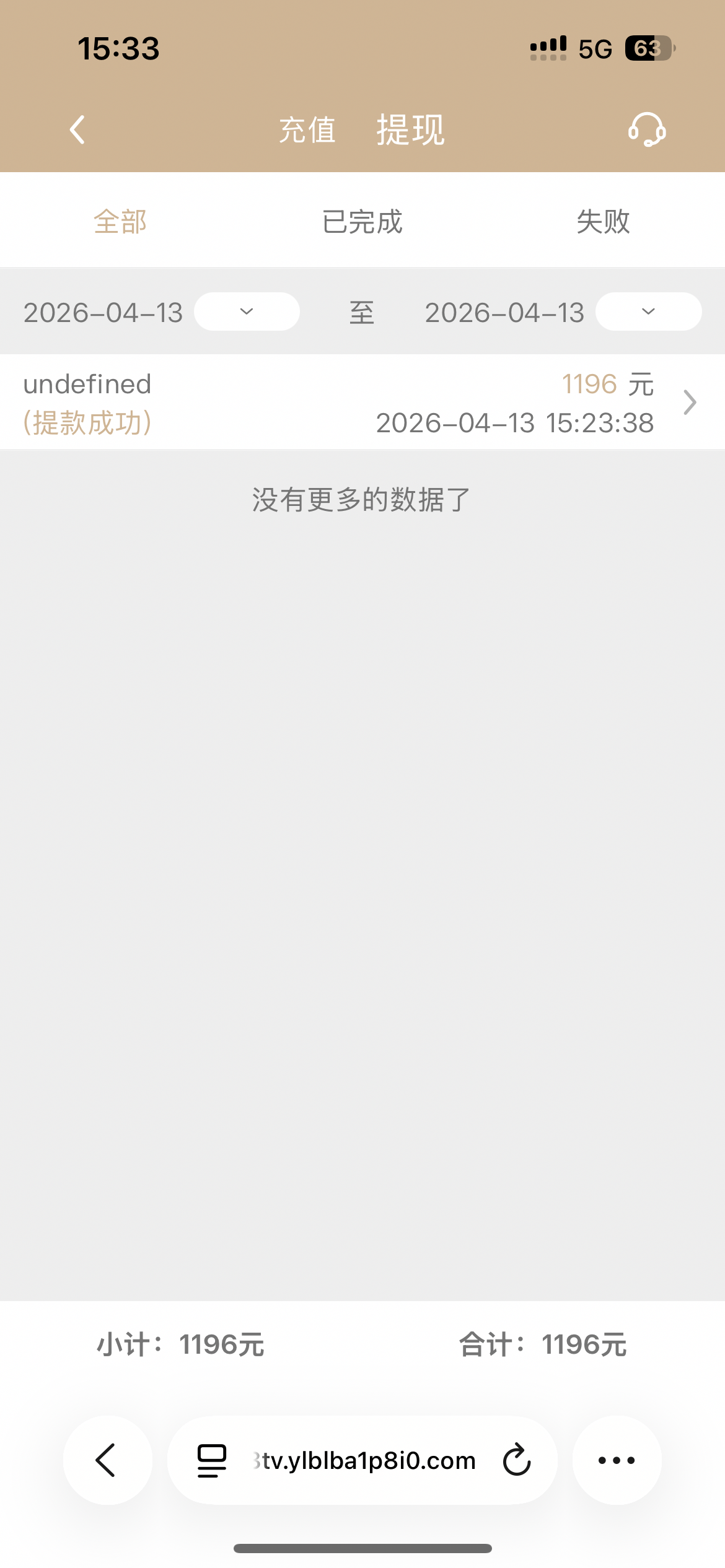Open the browser's more options menu
Image resolution: width=725 pixels, height=1568 pixels.
tap(617, 1460)
